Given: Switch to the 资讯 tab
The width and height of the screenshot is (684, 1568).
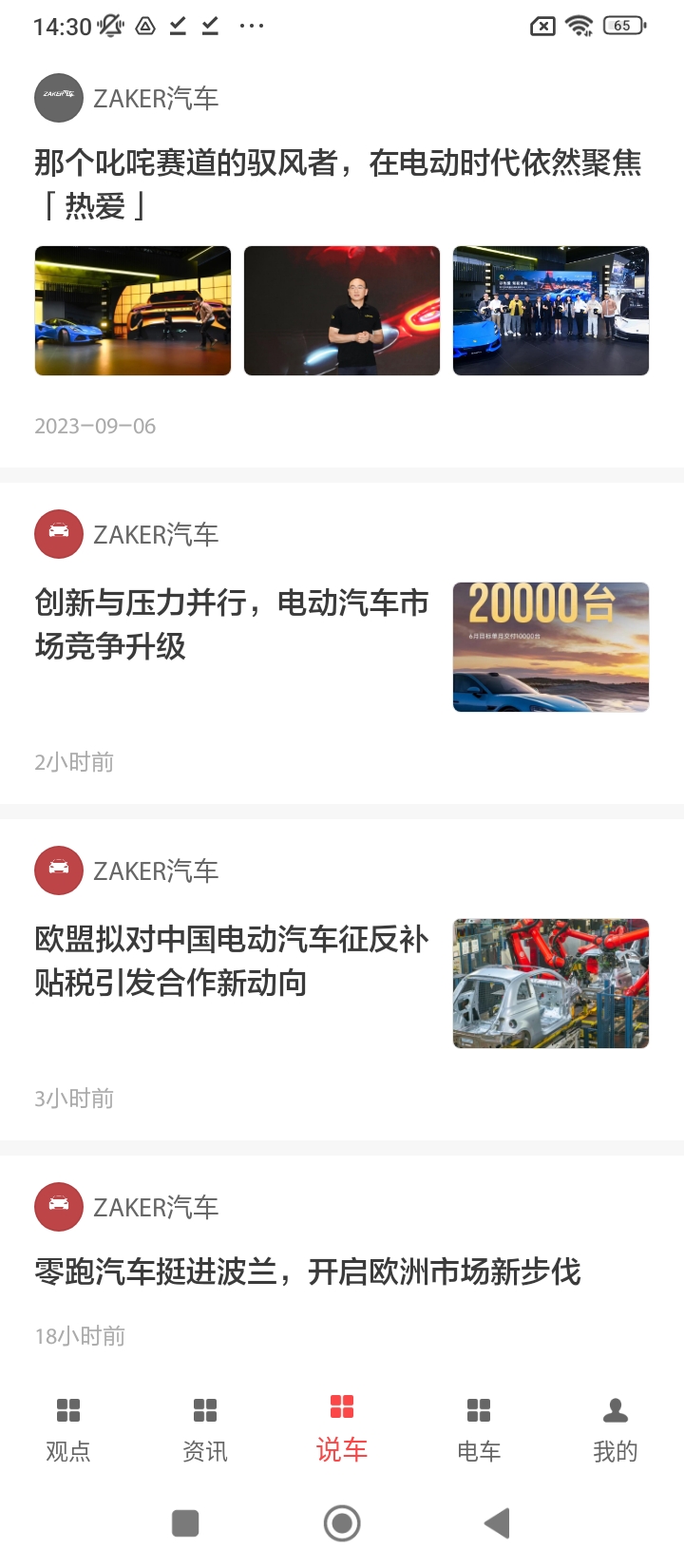Looking at the screenshot, I should [x=205, y=1428].
